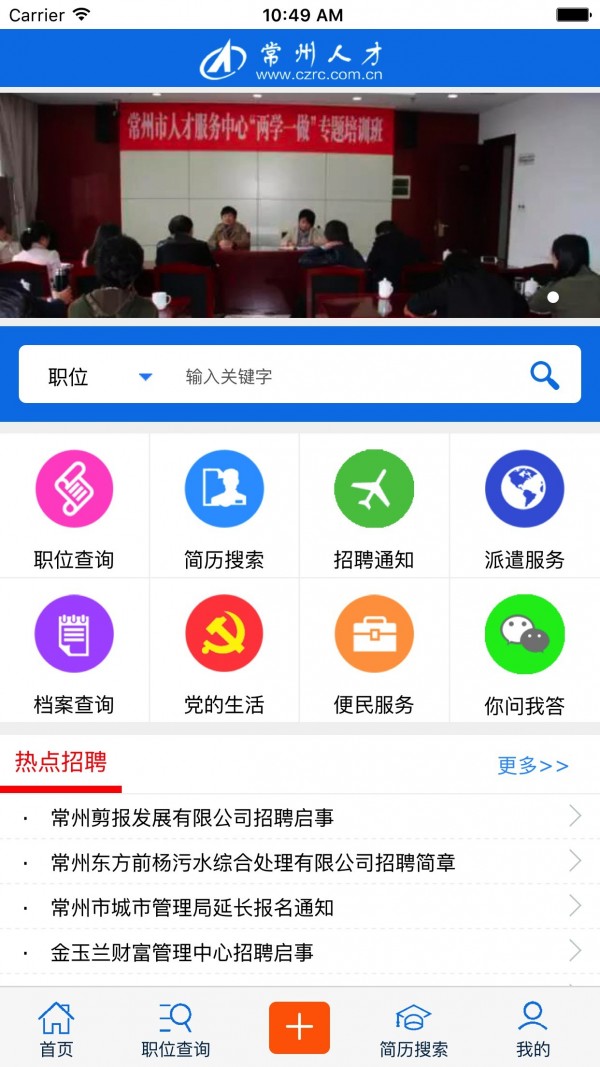This screenshot has width=600, height=1067.
Task: Open the 党的生活 tile
Action: [x=224, y=652]
